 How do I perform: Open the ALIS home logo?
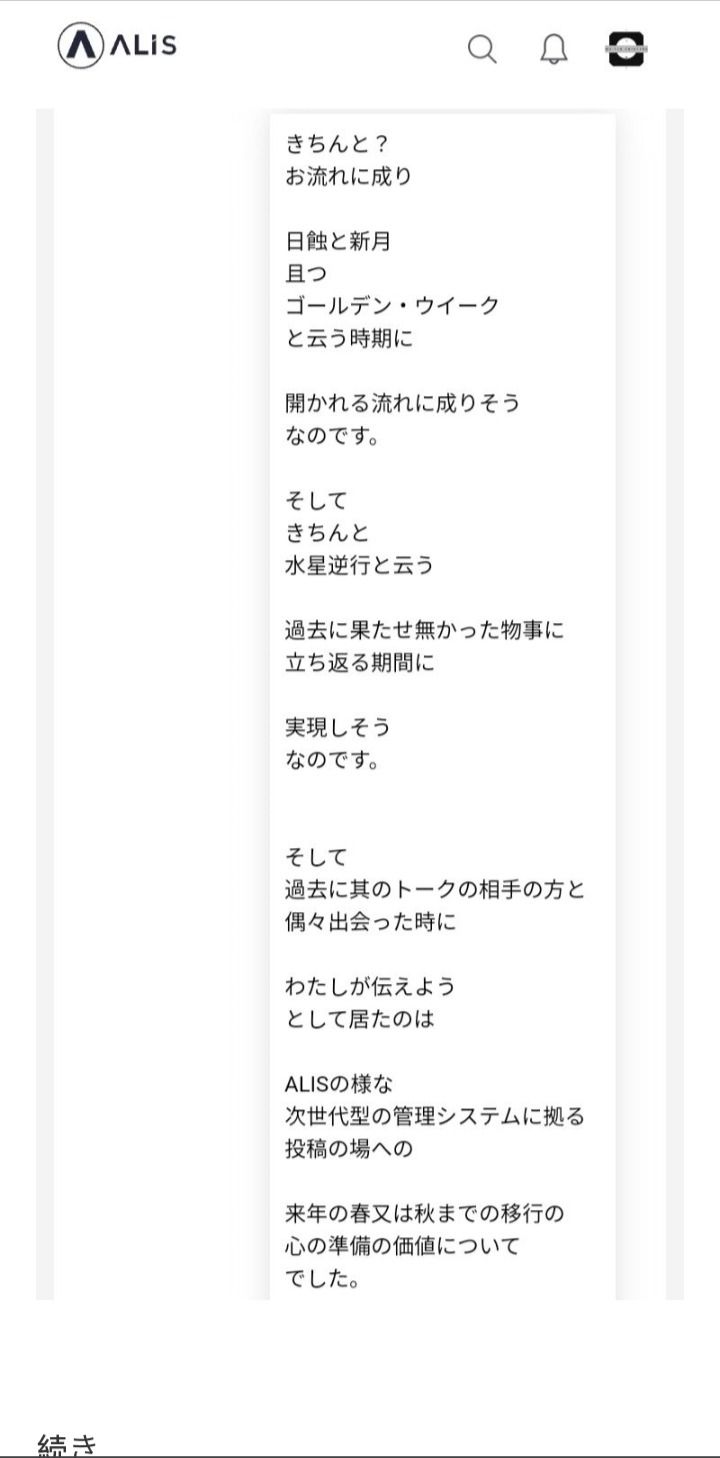(117, 46)
